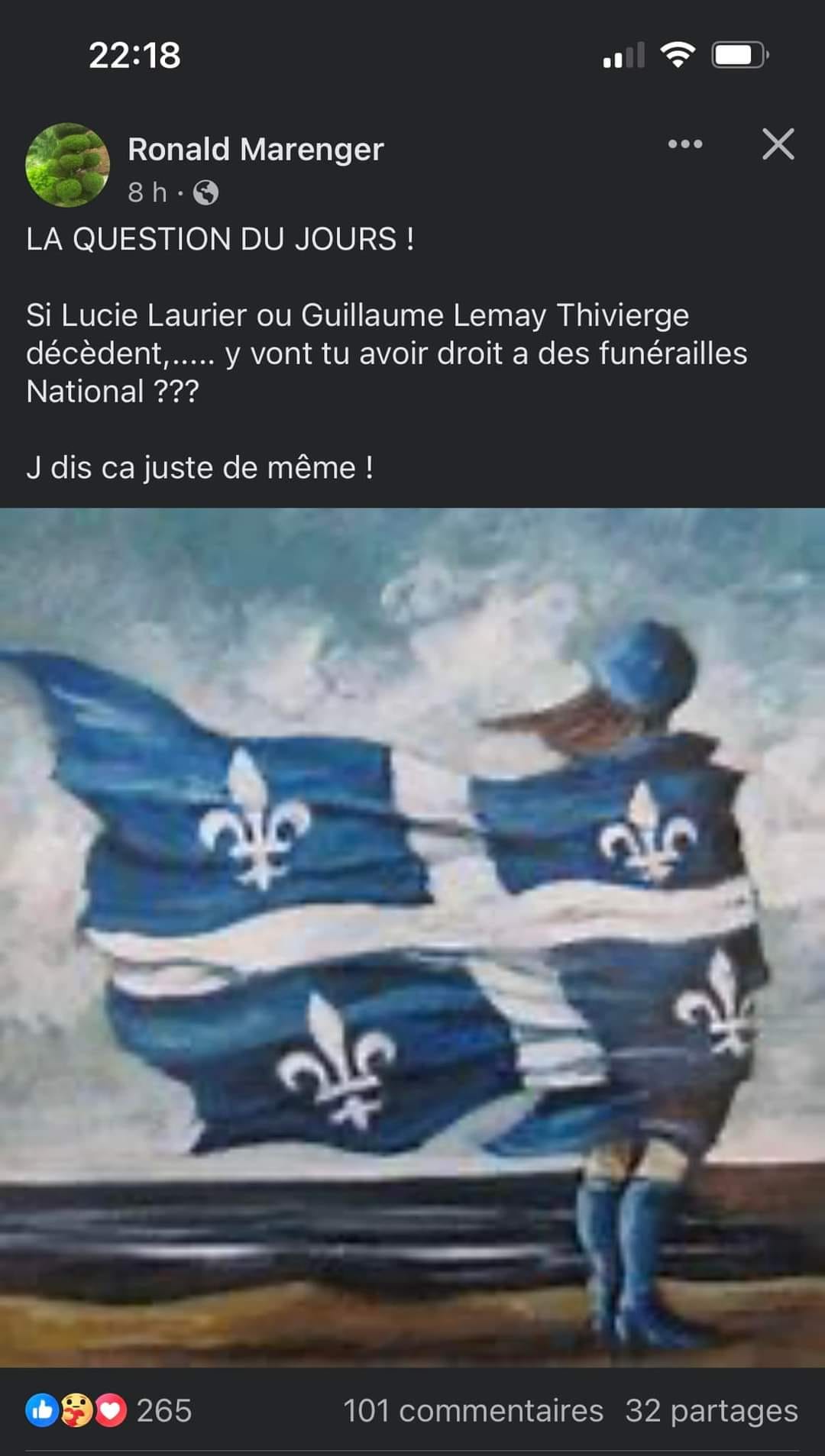
Task: Open the 101 commentaires list
Action: (x=473, y=1410)
